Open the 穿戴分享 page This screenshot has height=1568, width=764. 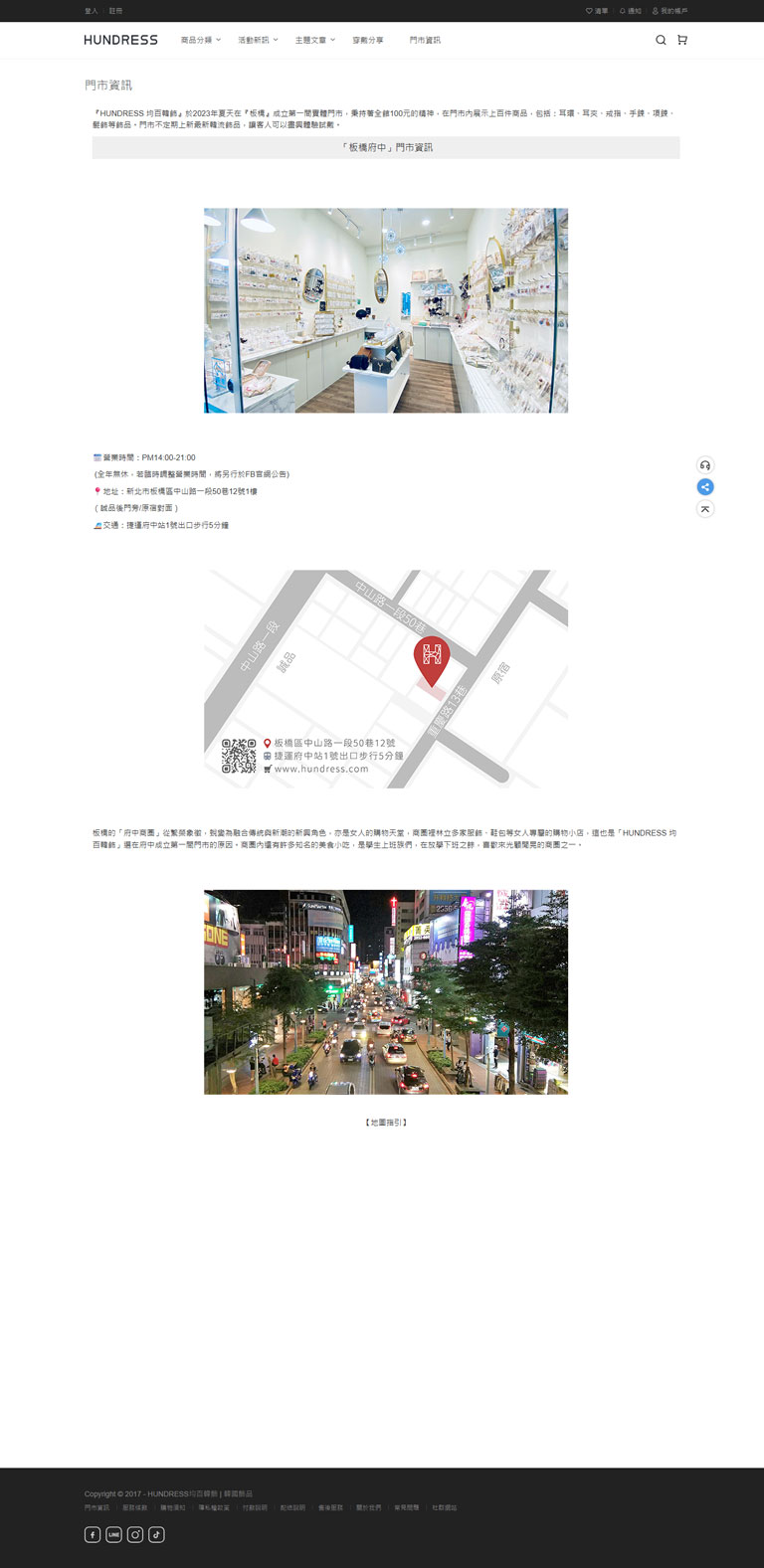[x=367, y=40]
